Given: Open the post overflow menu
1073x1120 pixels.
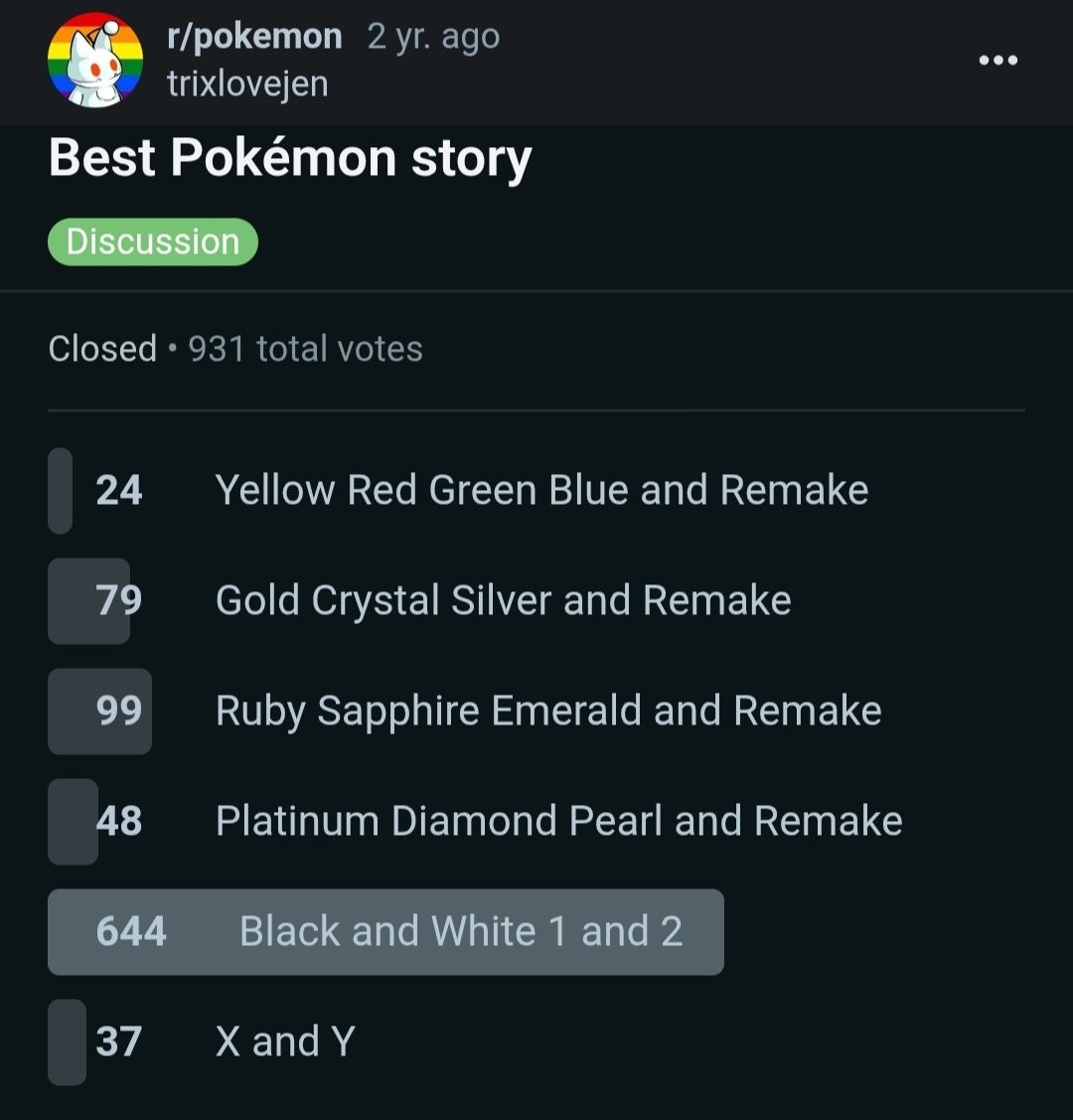Looking at the screenshot, I should 997,61.
